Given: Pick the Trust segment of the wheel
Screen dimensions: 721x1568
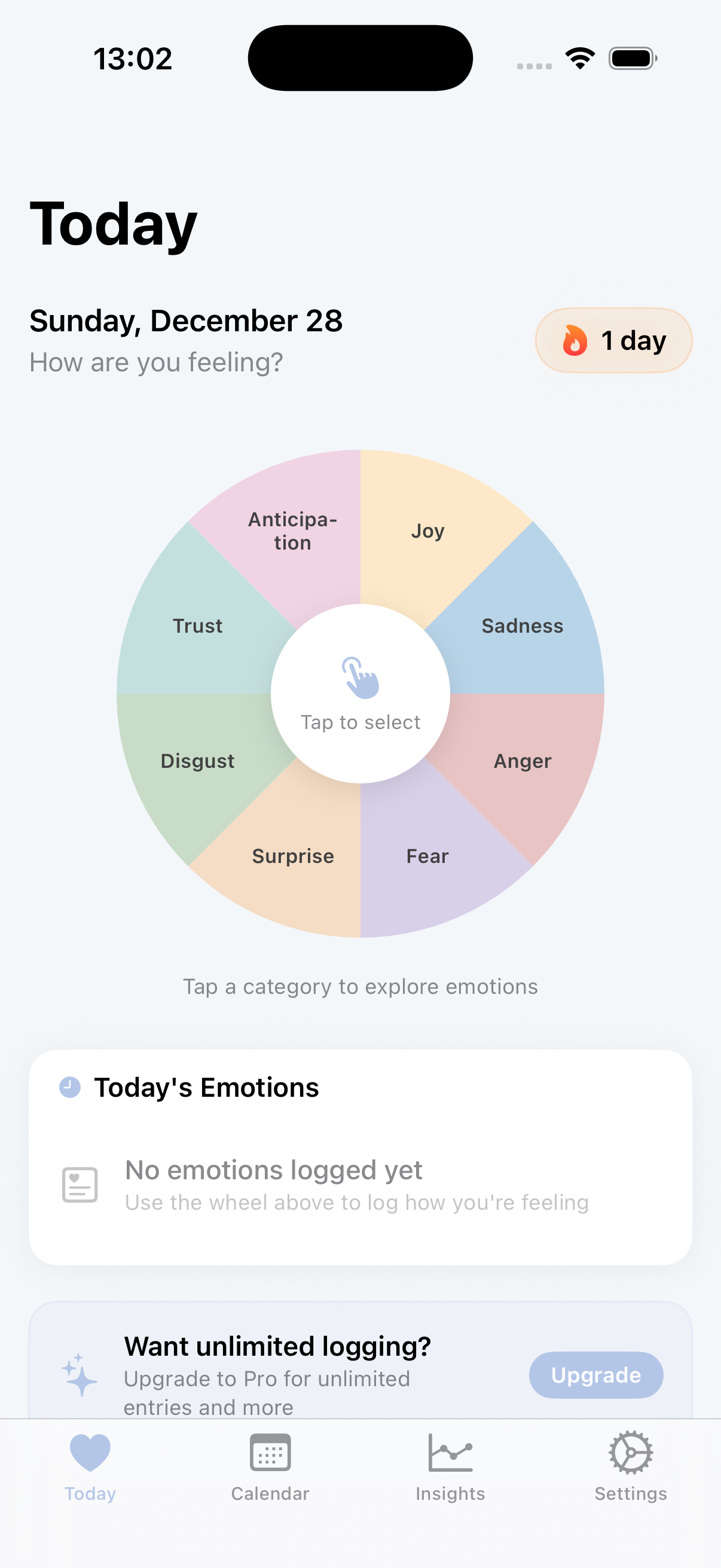Looking at the screenshot, I should point(197,626).
